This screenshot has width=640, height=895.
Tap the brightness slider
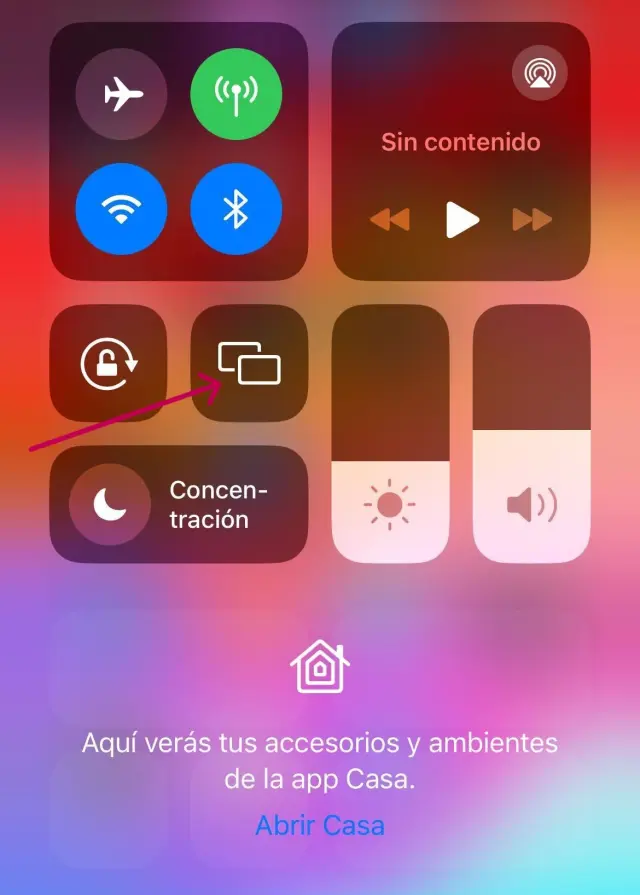tap(390, 433)
